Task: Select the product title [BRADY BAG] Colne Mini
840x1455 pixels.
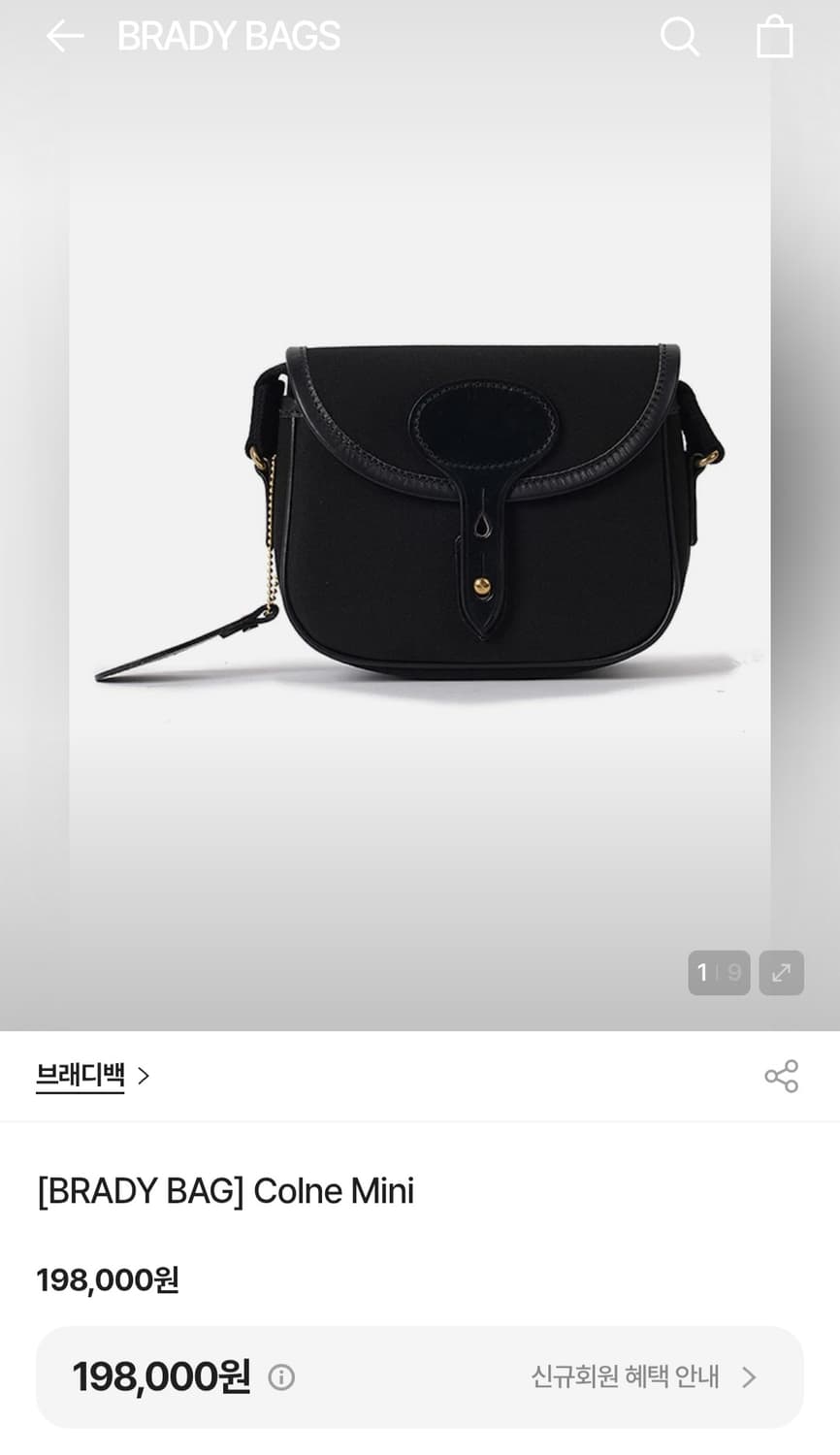Action: click(225, 1191)
